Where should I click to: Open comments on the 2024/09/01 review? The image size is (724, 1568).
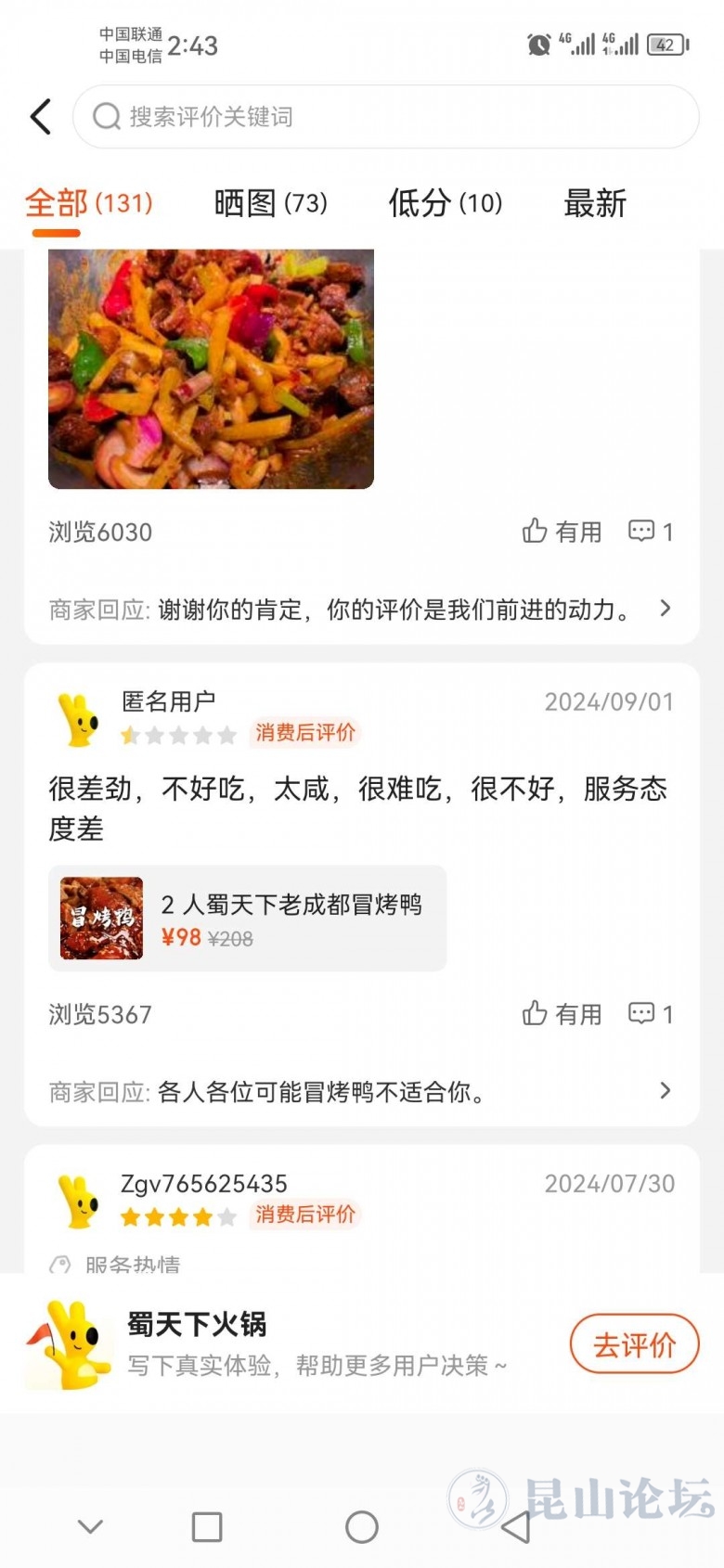(651, 1014)
